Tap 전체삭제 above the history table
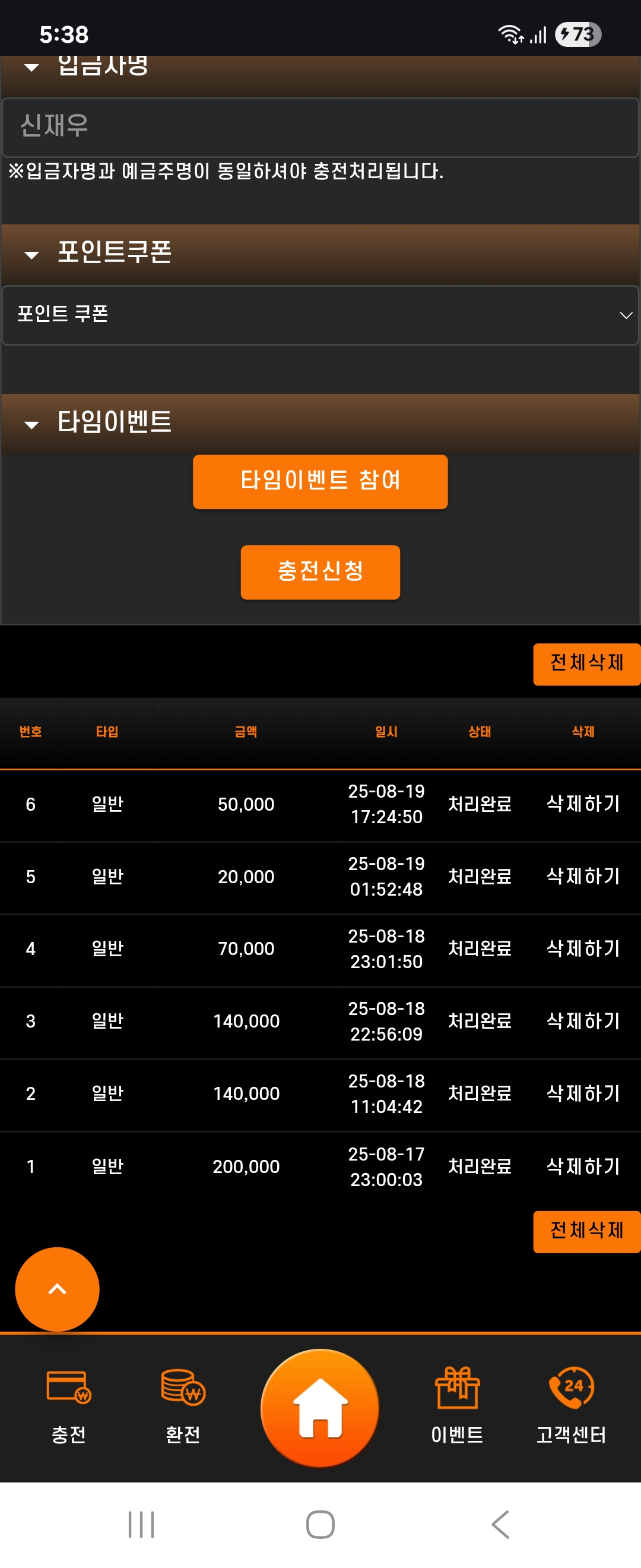The image size is (641, 1568). pyautogui.click(x=586, y=663)
